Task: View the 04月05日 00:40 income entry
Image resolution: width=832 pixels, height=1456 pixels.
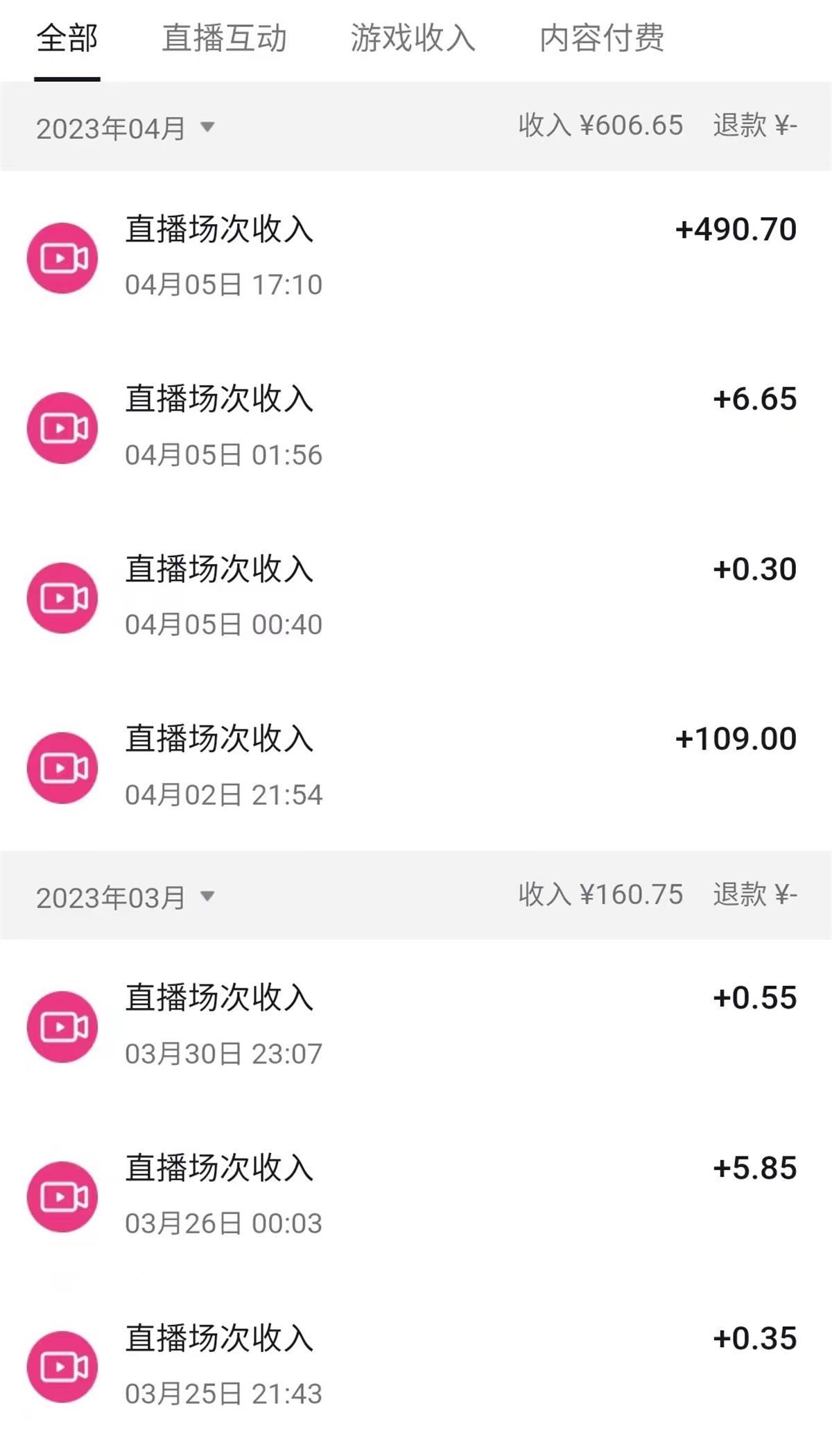Action: coord(416,597)
